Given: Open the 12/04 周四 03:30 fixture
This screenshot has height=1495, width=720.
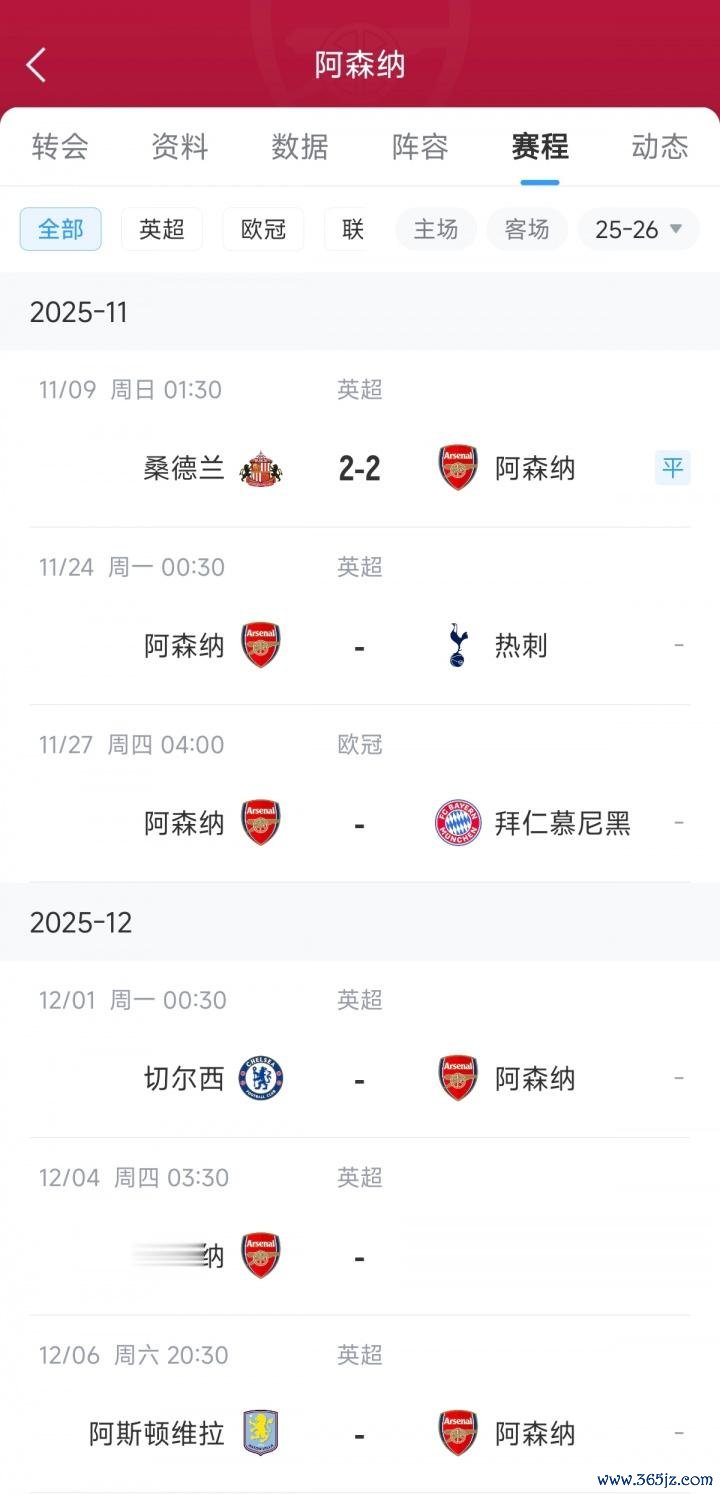Looking at the screenshot, I should [x=360, y=1256].
